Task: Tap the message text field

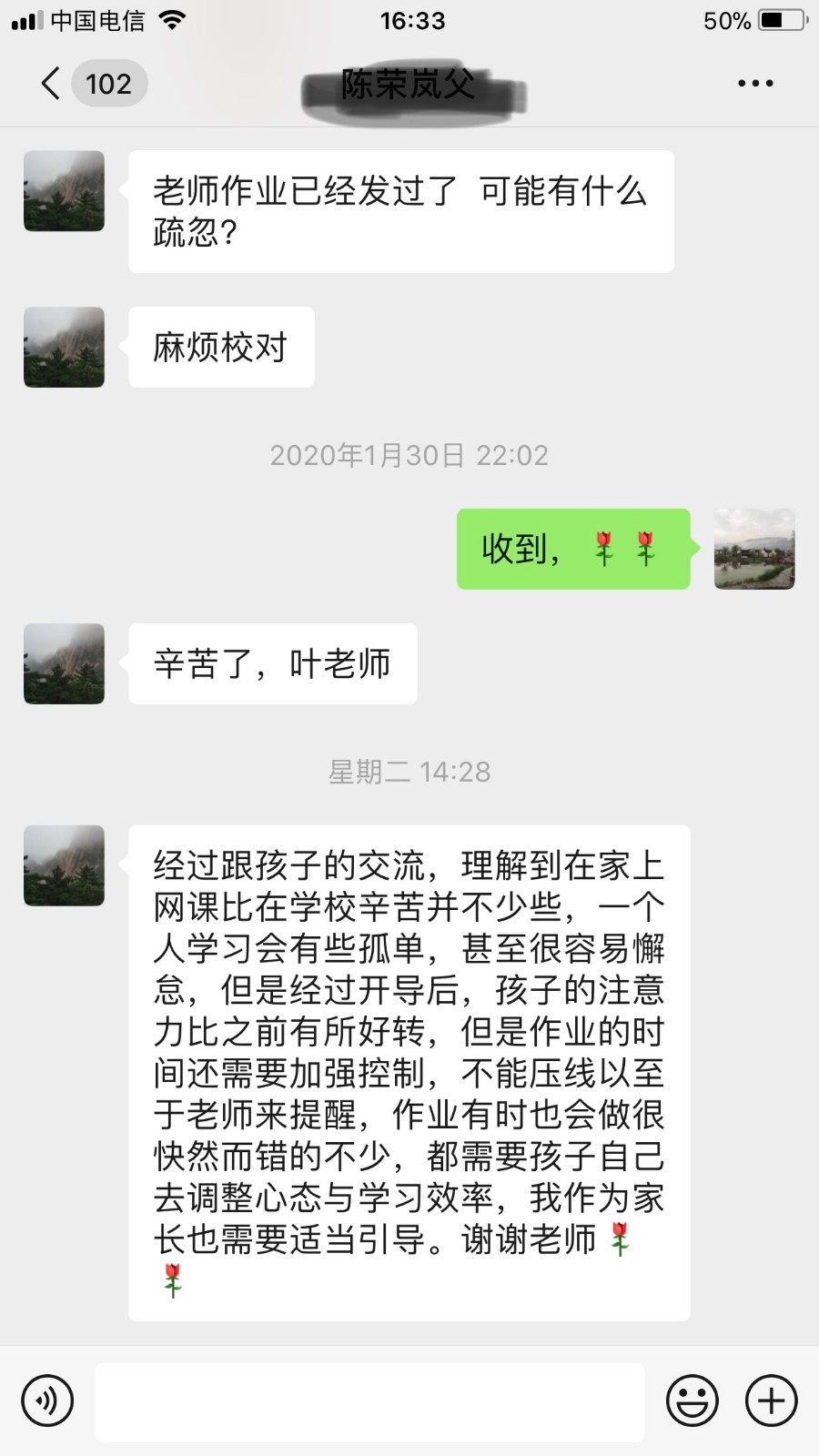Action: click(369, 1401)
